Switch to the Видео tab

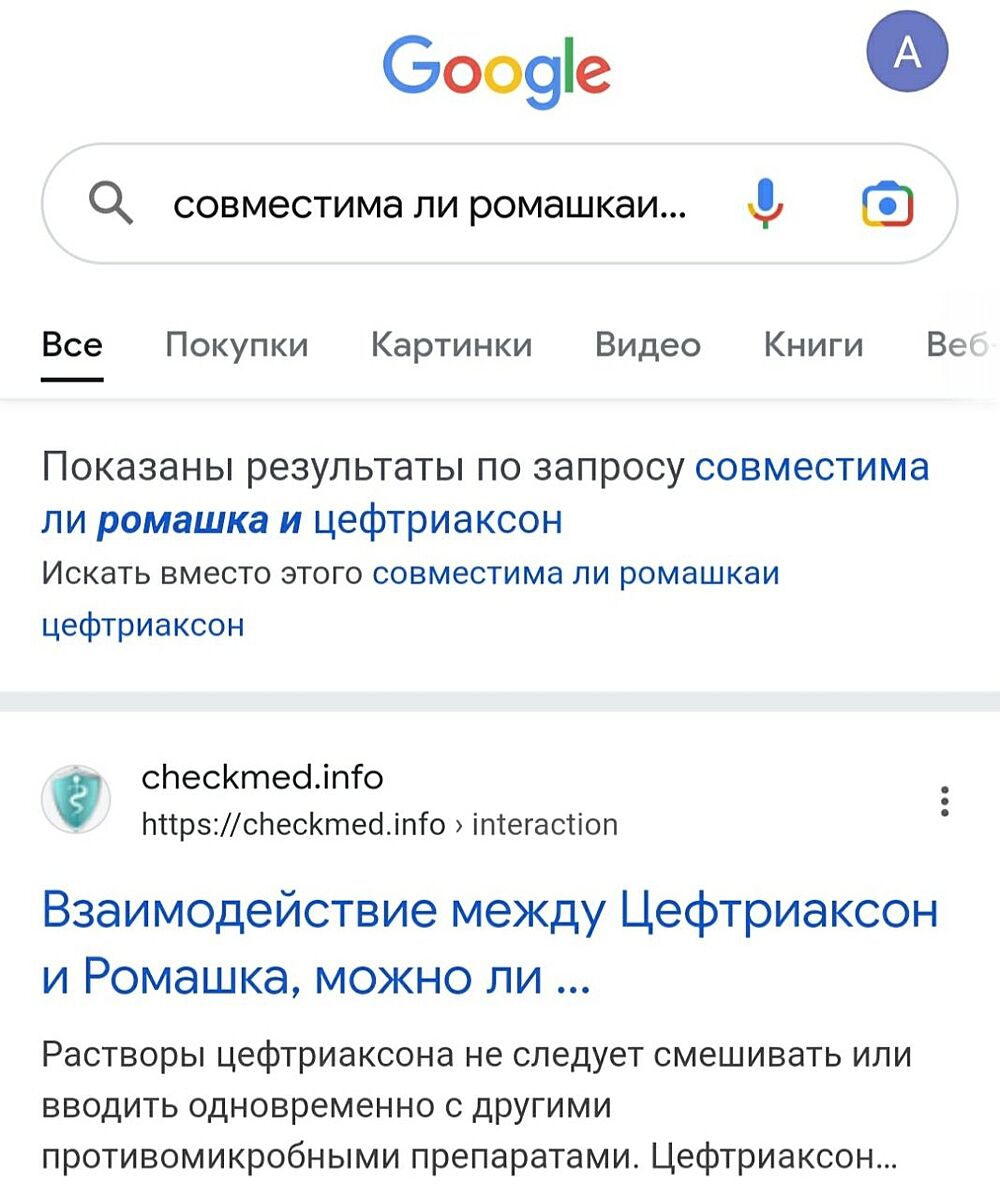tap(647, 345)
